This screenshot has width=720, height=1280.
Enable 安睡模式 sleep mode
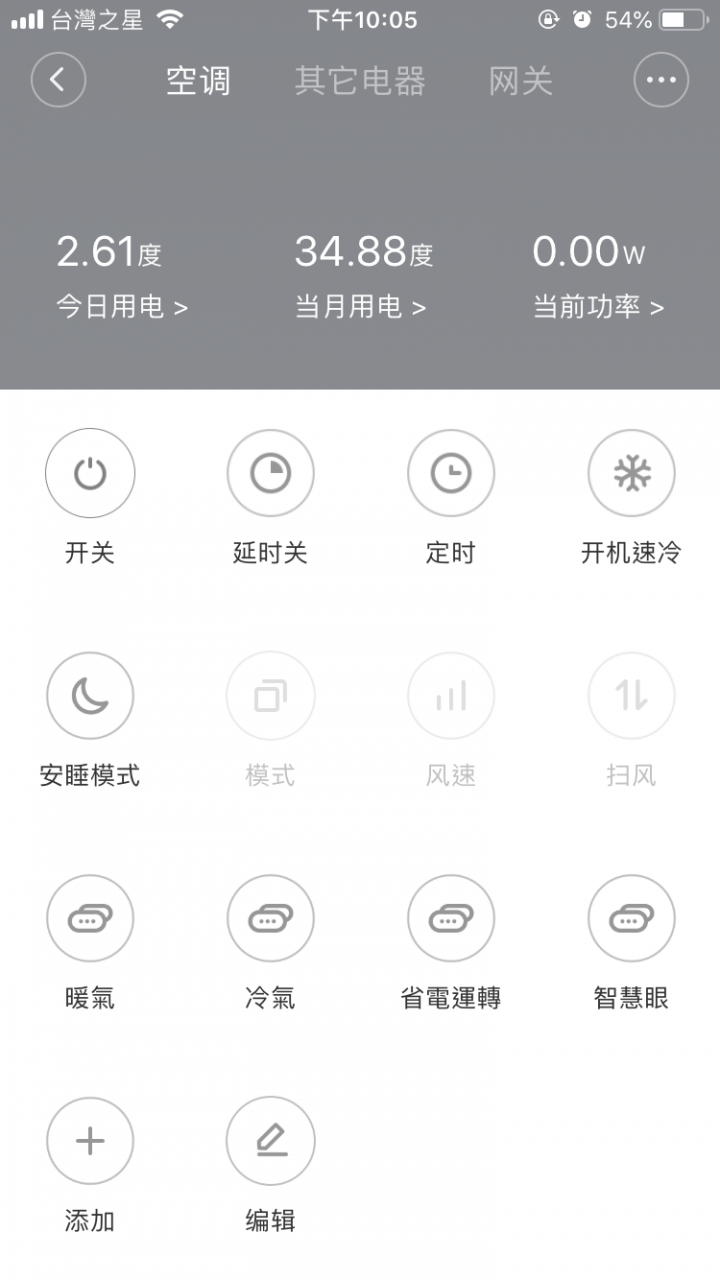coord(90,696)
